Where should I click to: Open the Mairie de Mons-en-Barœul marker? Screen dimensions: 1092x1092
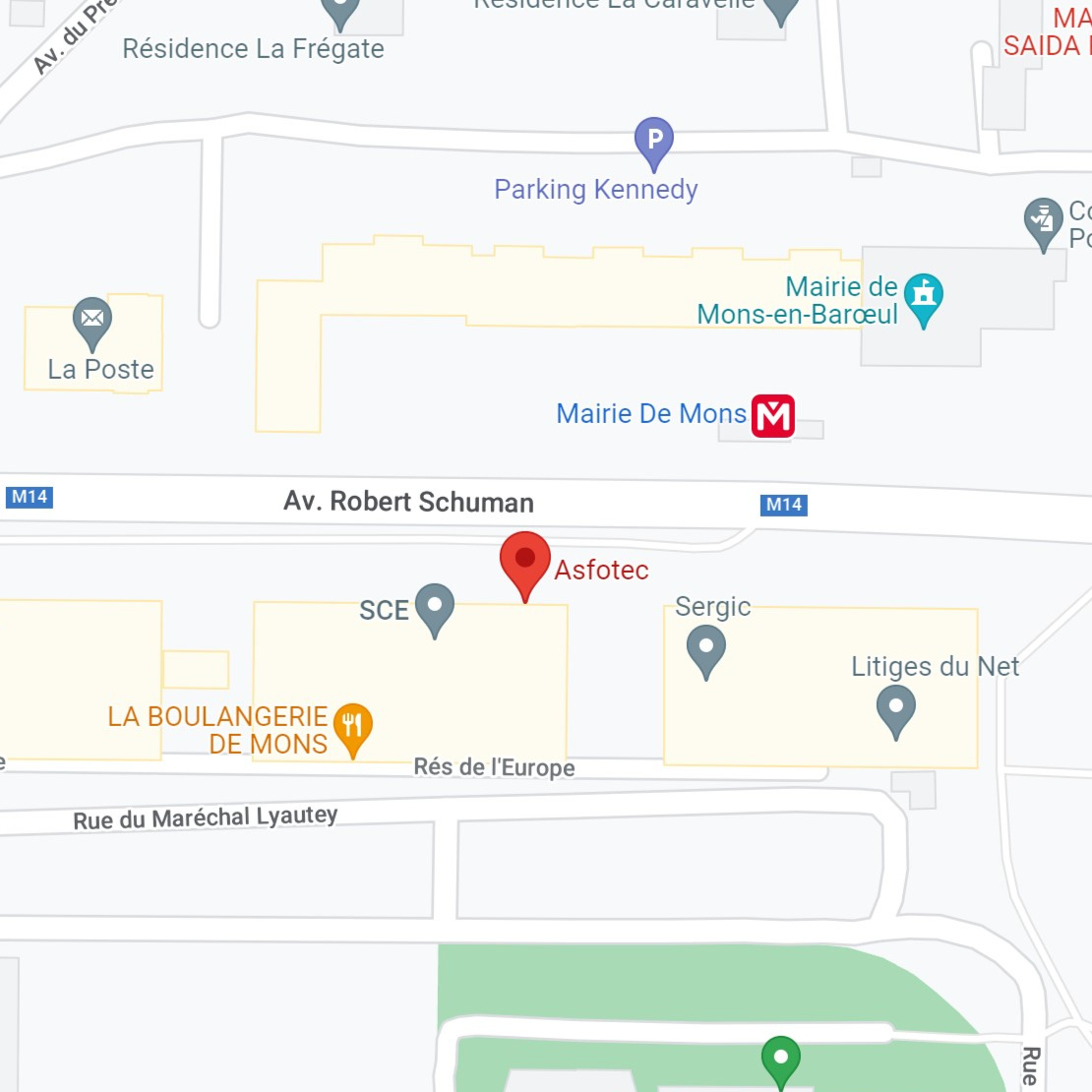[x=923, y=295]
